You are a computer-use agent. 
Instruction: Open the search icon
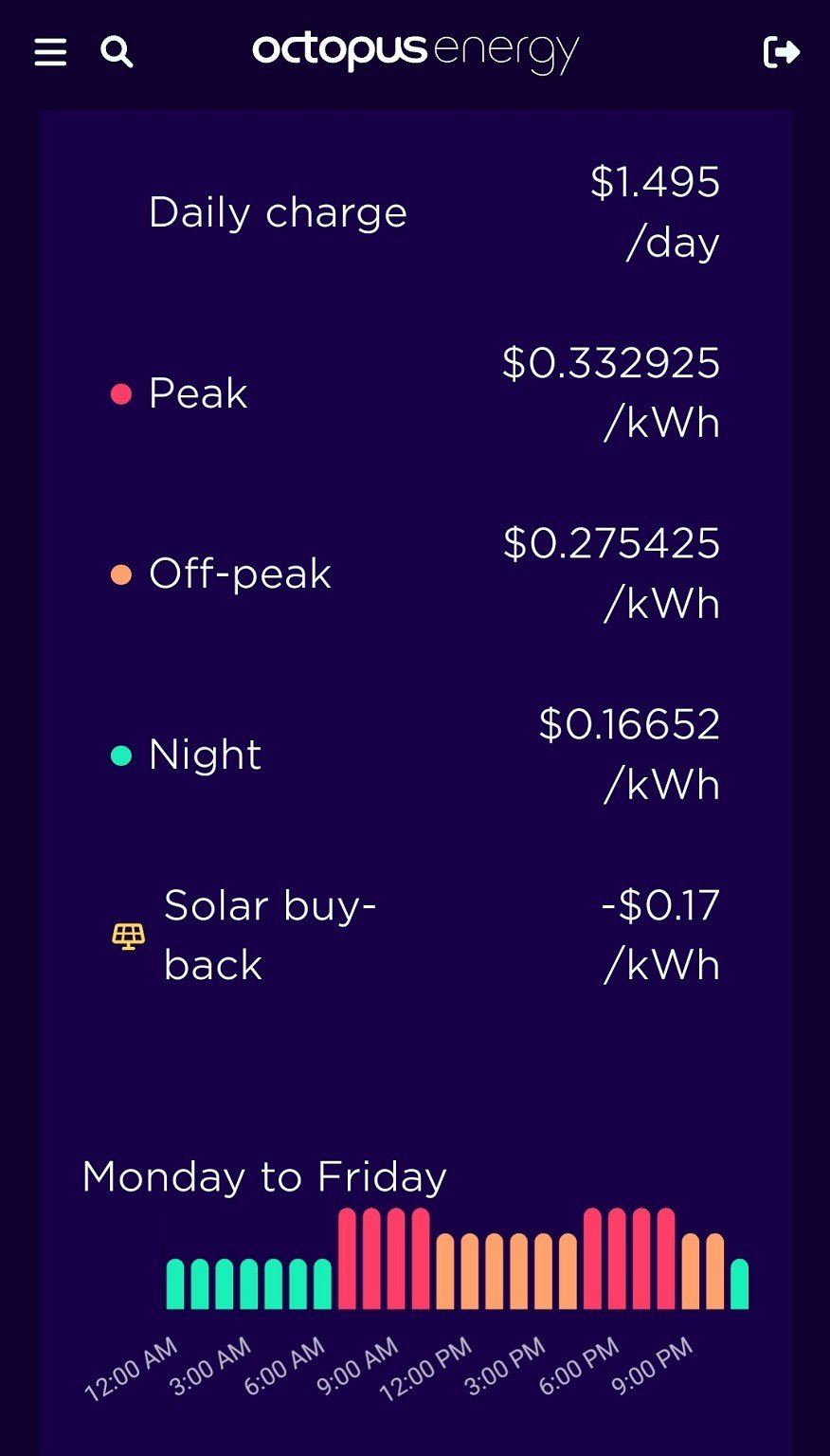pyautogui.click(x=117, y=52)
